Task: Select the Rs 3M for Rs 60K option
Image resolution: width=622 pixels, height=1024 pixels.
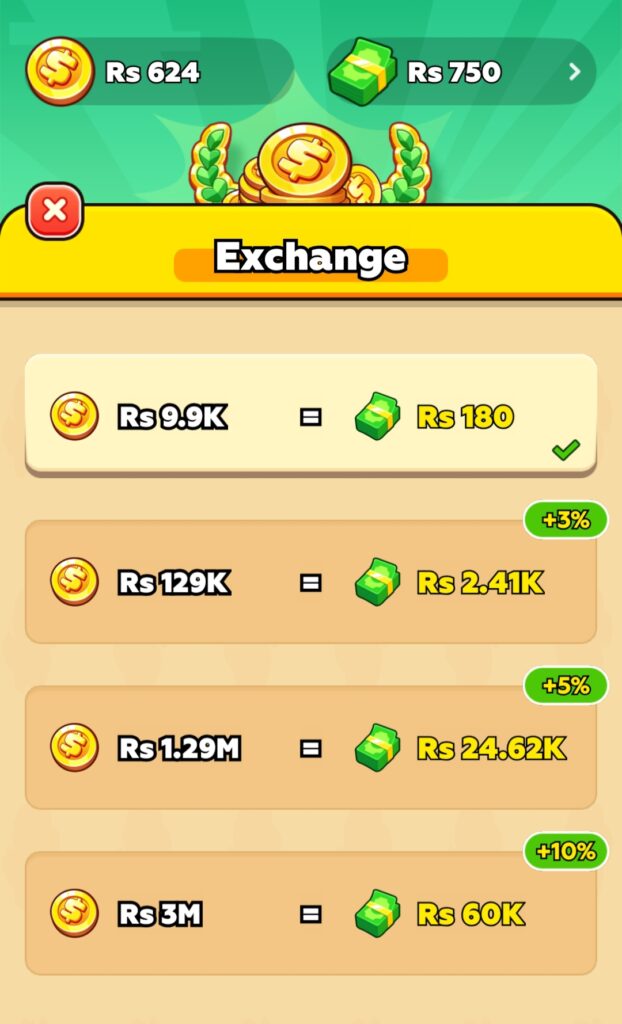Action: (310, 913)
